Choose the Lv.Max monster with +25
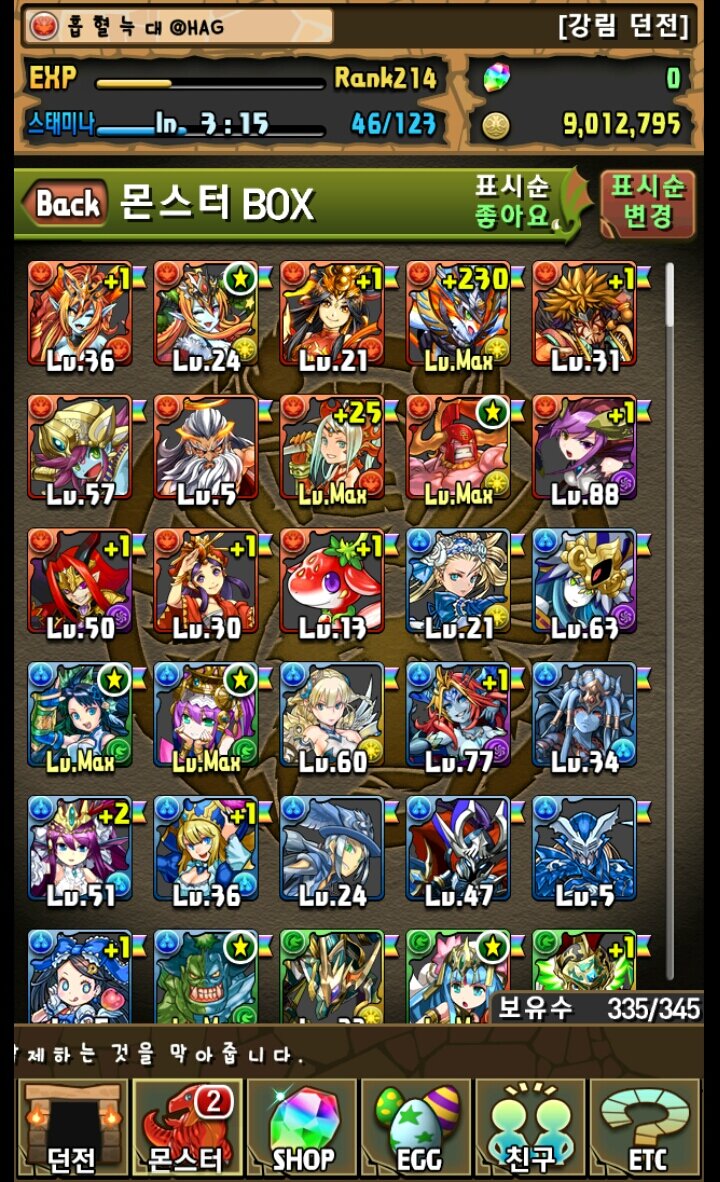Image resolution: width=720 pixels, height=1182 pixels. (332, 448)
